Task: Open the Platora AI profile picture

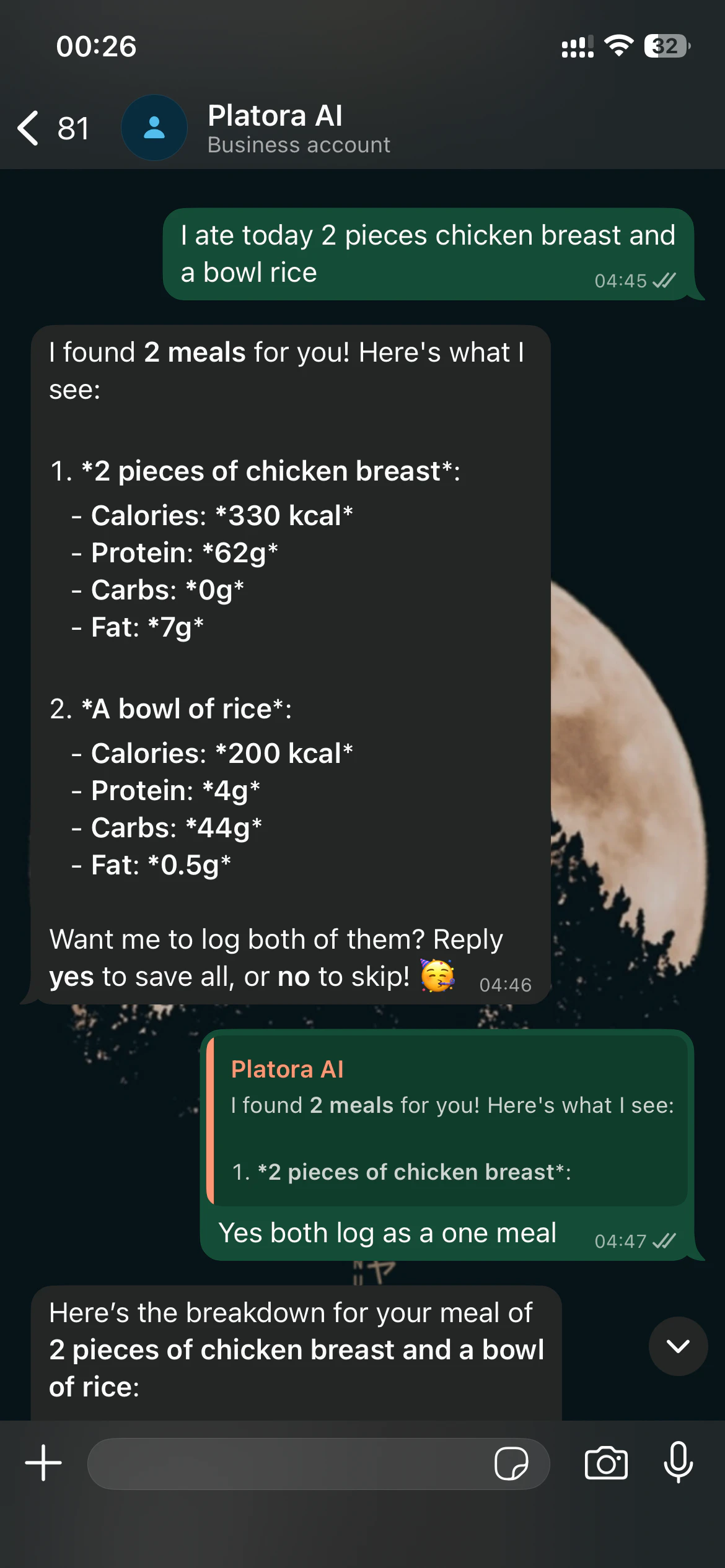Action: [x=154, y=128]
